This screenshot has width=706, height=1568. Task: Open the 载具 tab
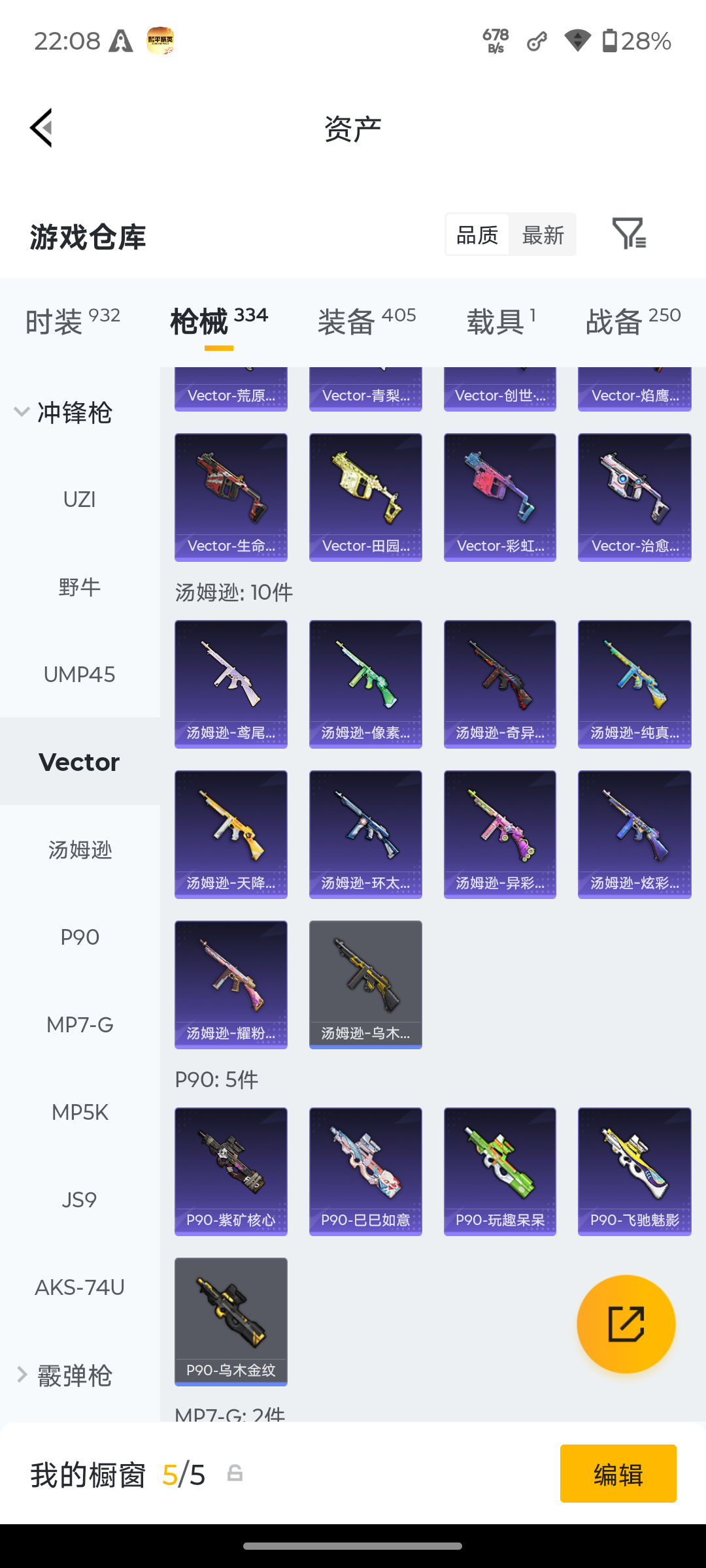pos(501,321)
